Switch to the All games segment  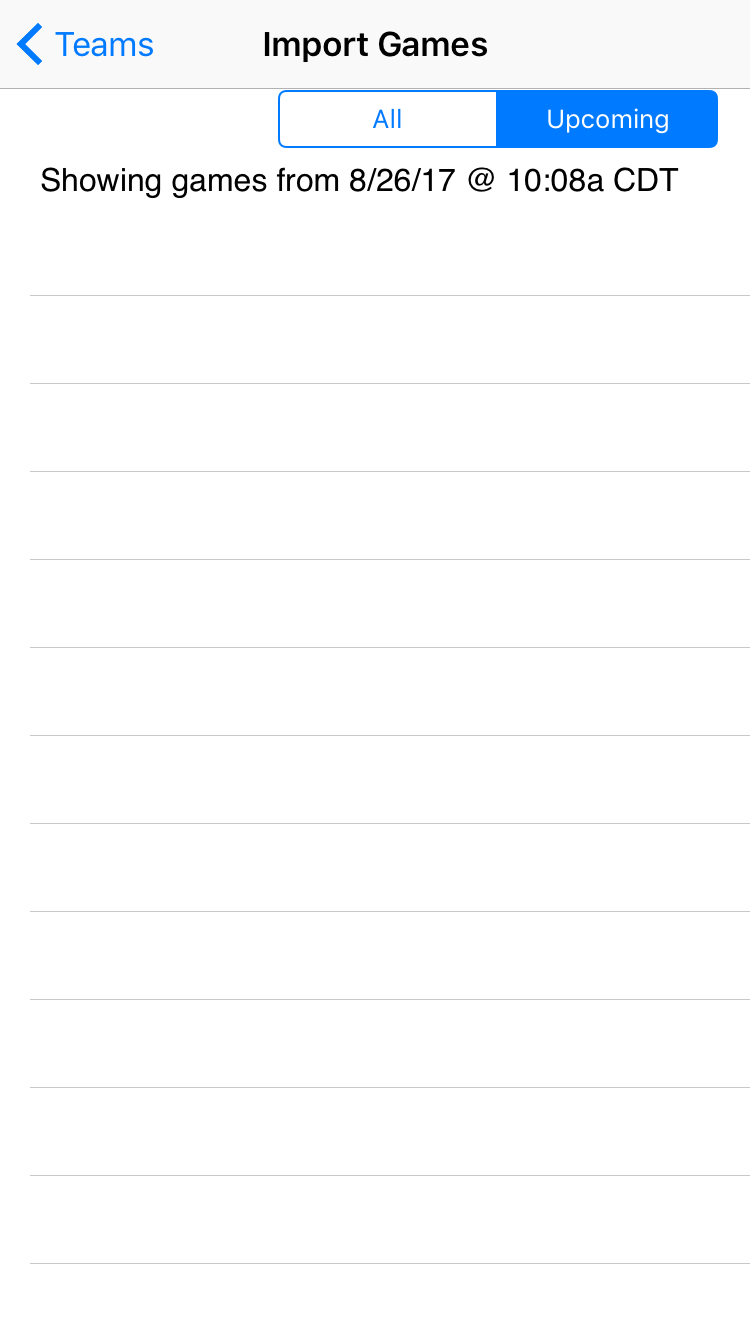(x=387, y=120)
